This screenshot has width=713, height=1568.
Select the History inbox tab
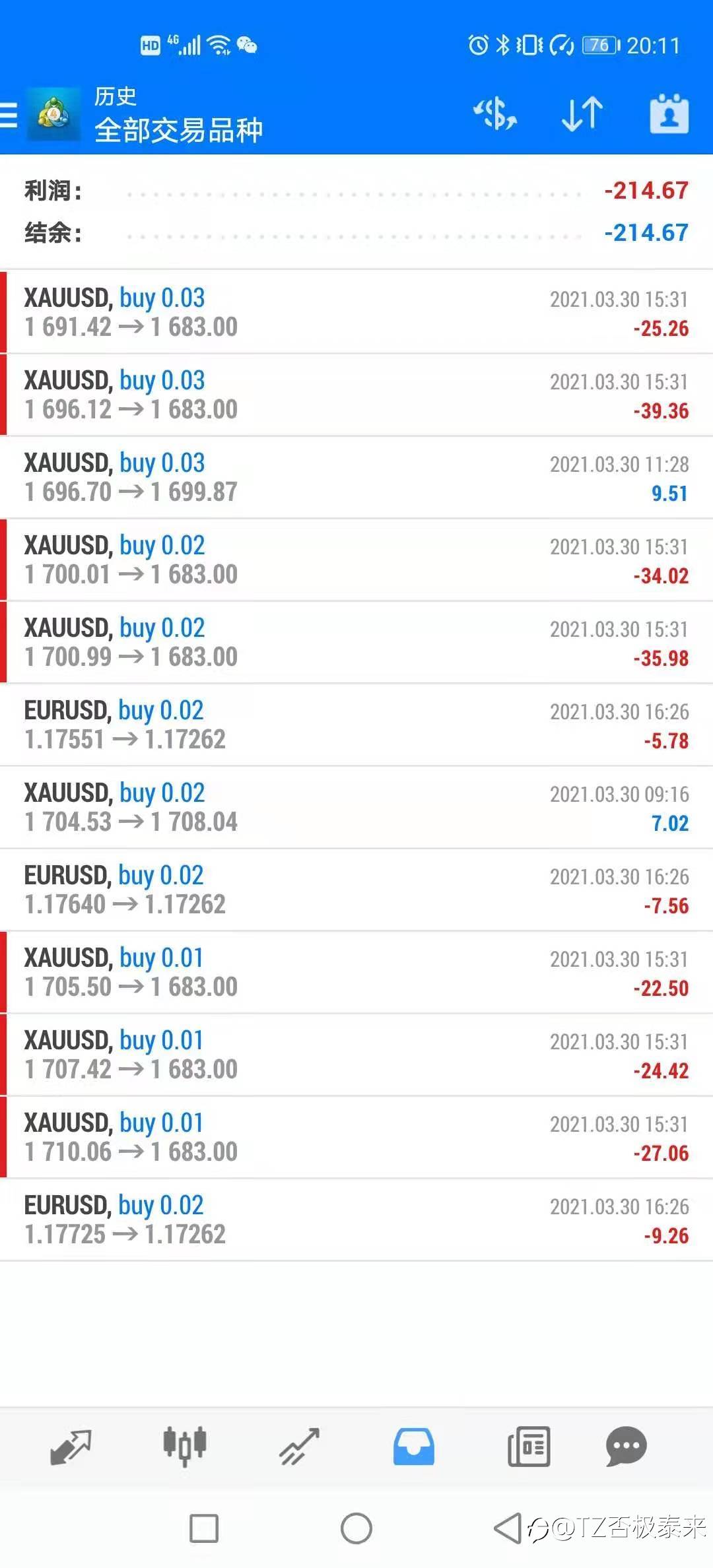click(x=414, y=1447)
